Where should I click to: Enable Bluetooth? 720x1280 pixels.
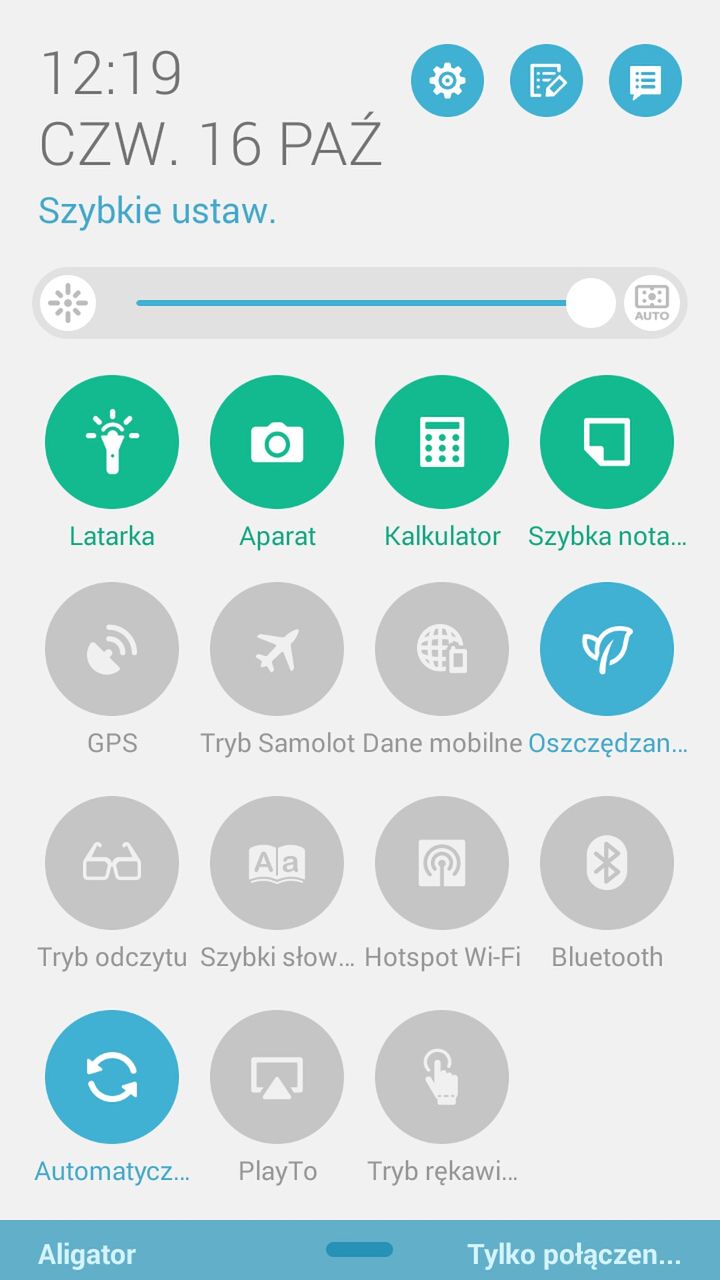click(x=607, y=863)
